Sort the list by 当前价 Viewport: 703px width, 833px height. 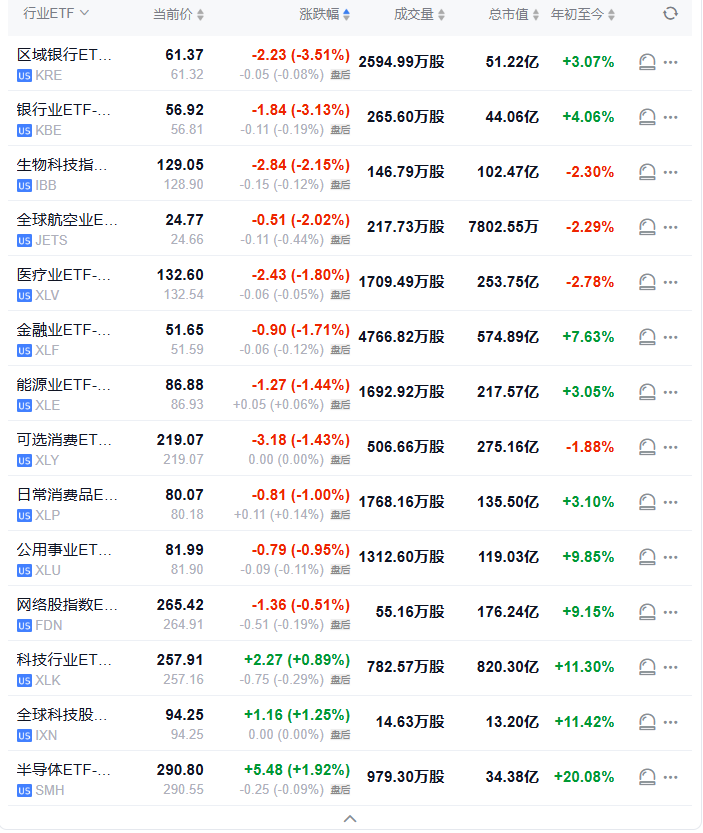point(178,15)
